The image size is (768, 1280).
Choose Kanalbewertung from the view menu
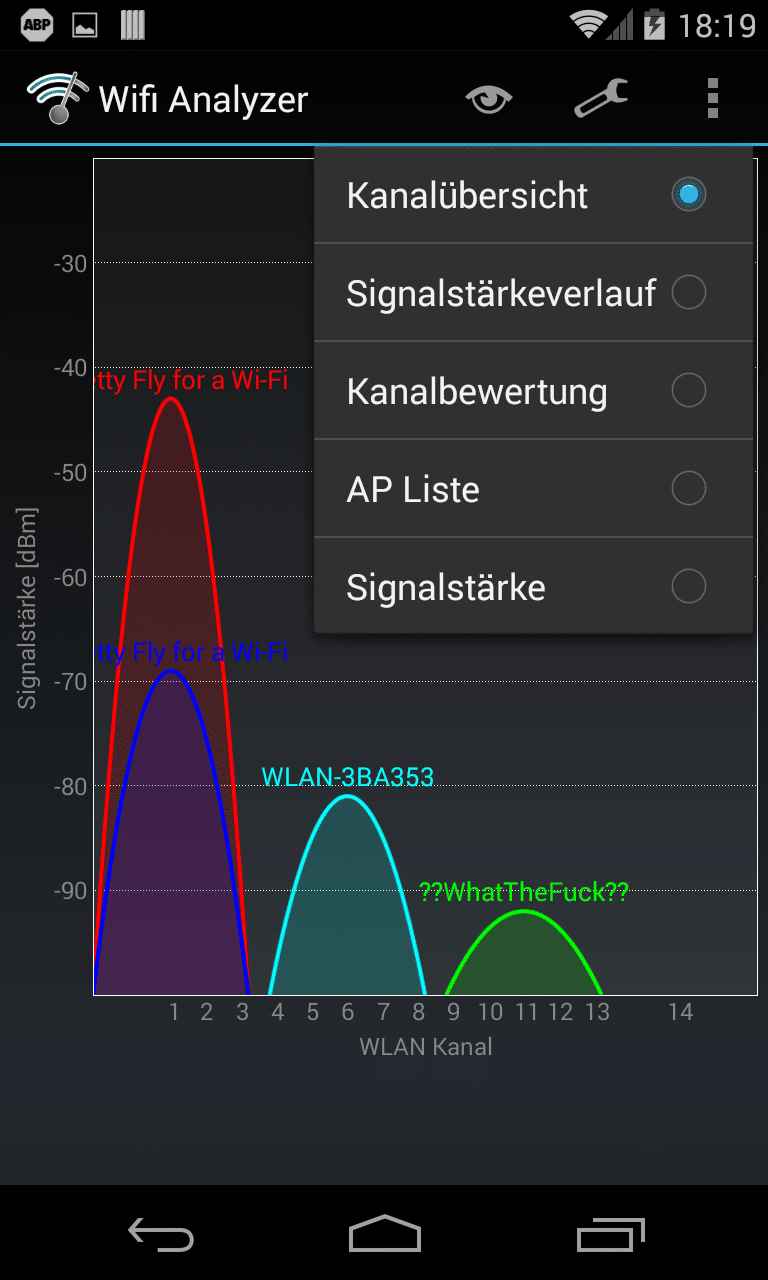533,391
